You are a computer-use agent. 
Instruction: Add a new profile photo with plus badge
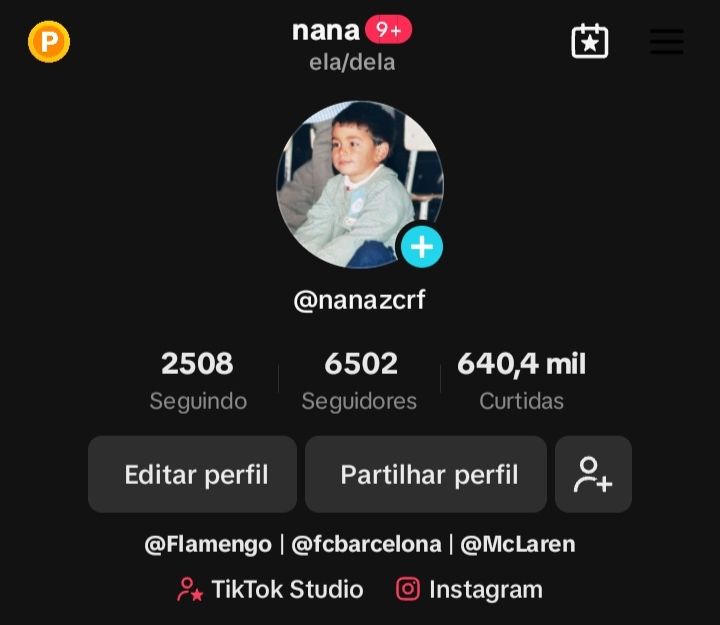click(422, 246)
